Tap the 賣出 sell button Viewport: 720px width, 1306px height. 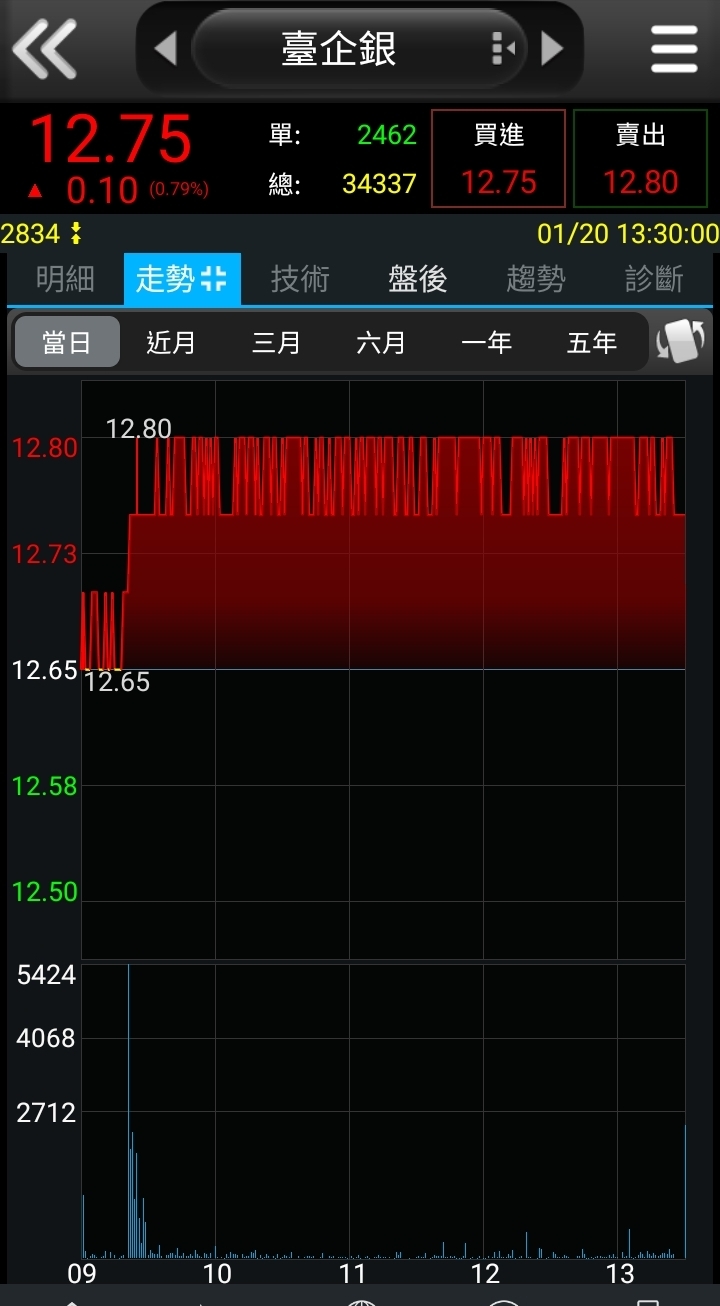coord(641,159)
